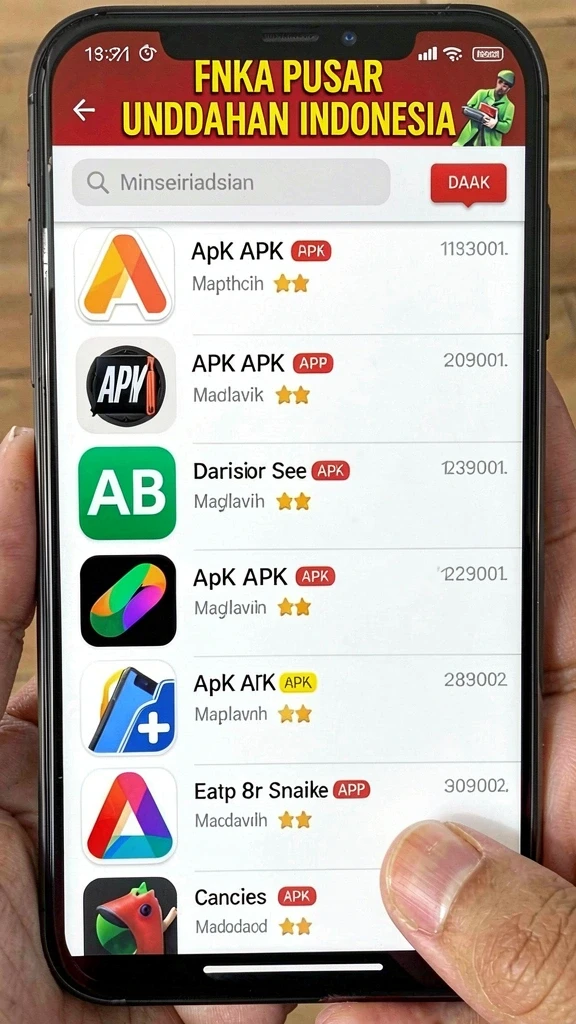Open the Darisior See app entry

coord(291,493)
